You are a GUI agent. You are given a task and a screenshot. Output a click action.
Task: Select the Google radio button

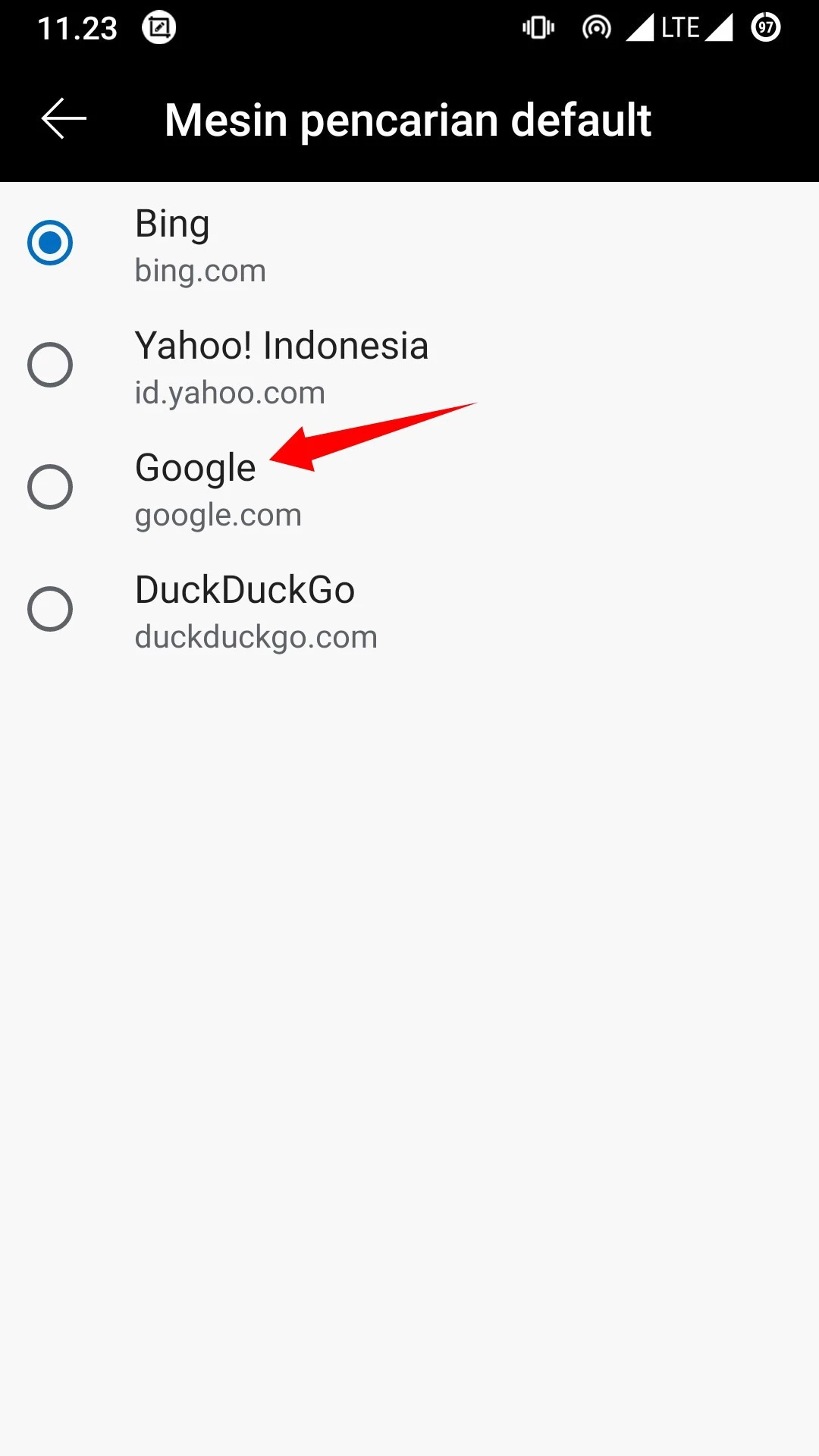pyautogui.click(x=50, y=486)
